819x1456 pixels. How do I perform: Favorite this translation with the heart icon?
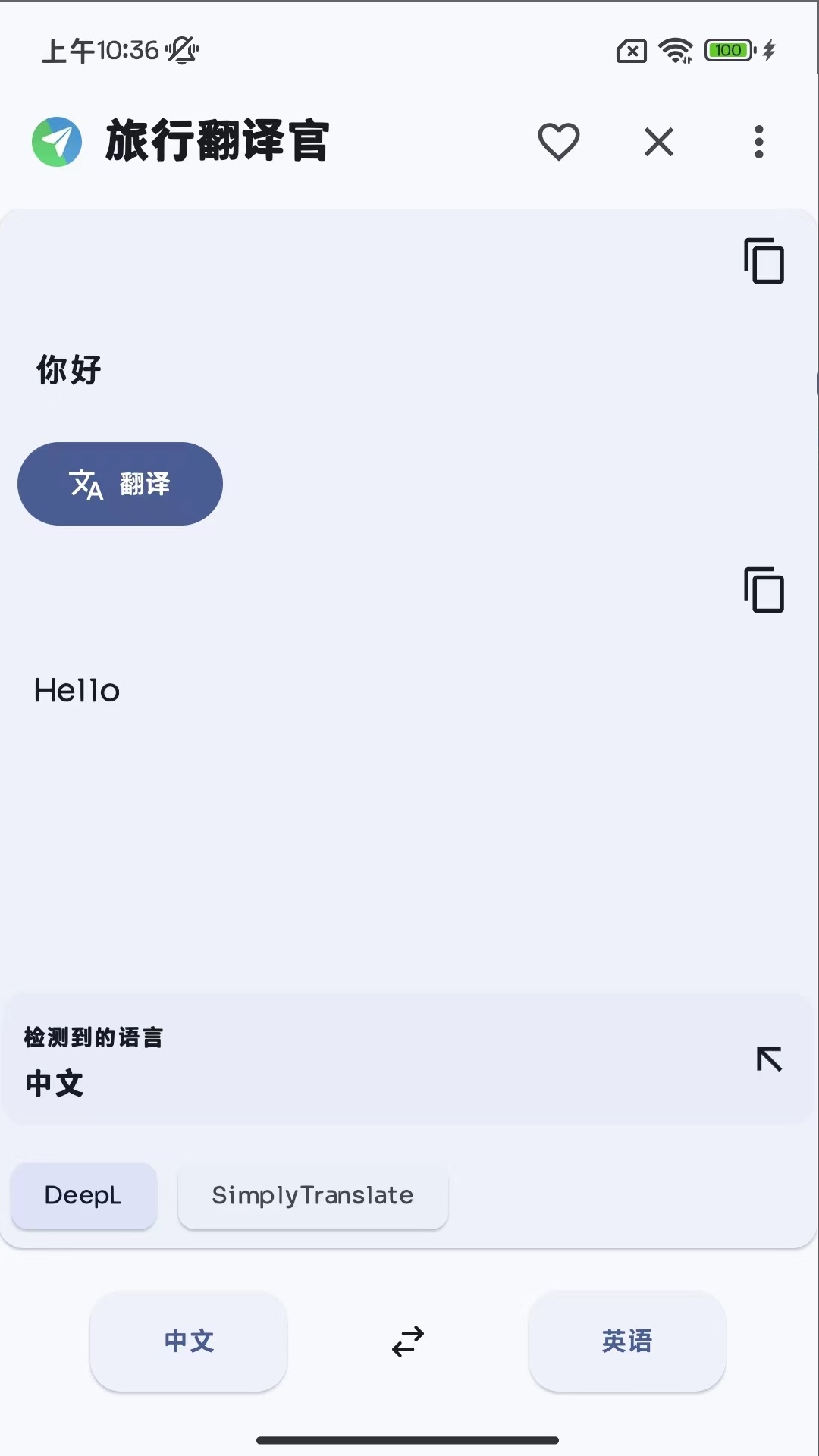[559, 141]
